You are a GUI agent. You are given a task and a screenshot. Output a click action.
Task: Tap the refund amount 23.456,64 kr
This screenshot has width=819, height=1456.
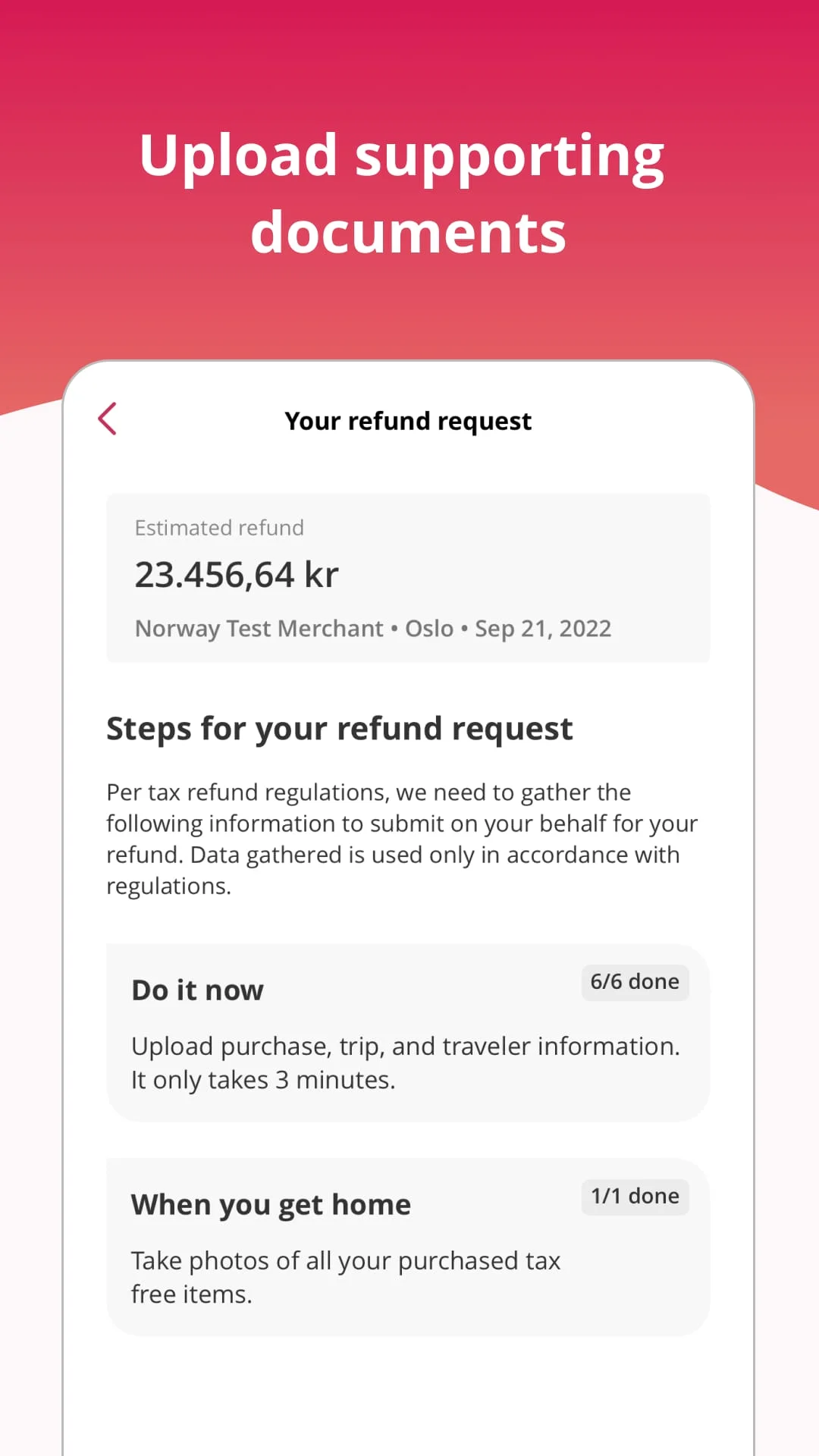[x=237, y=574]
